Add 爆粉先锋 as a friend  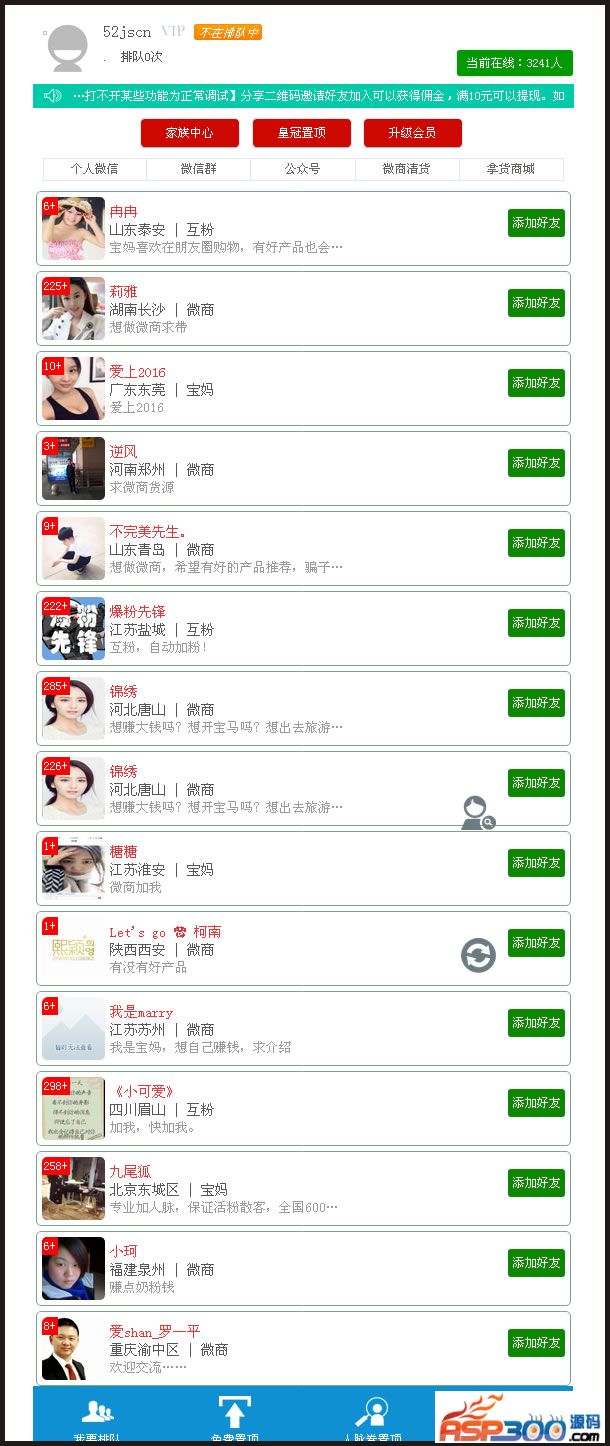(x=536, y=623)
